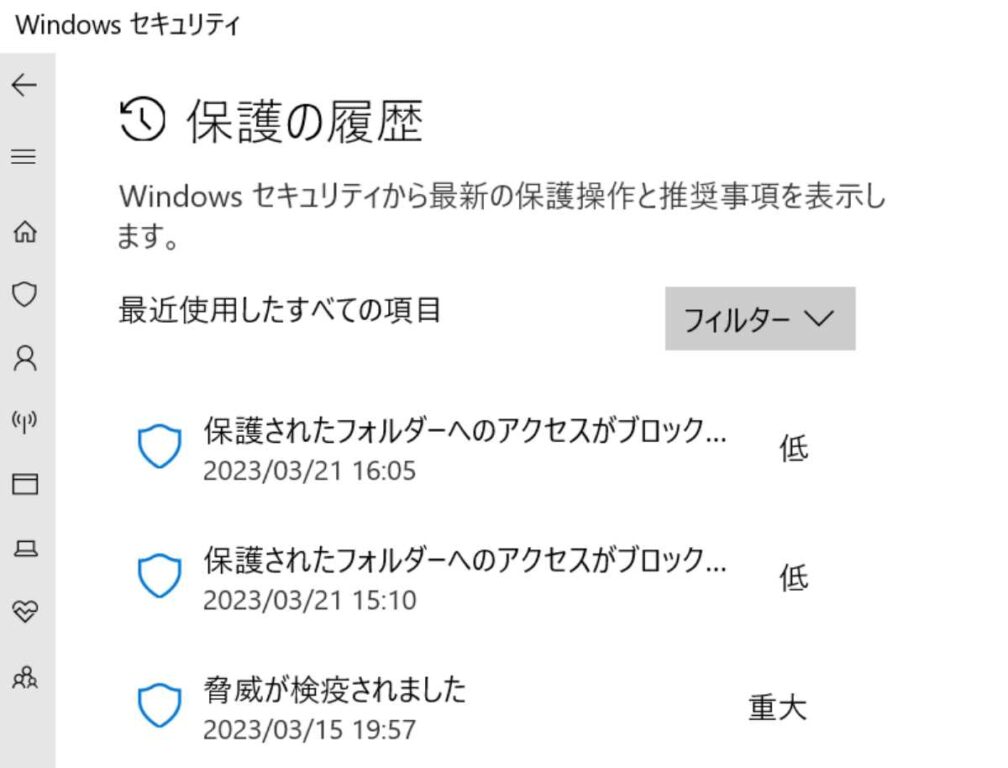The height and width of the screenshot is (768, 1008).
Task: Open the blocked access entry from 16:05
Action: [x=464, y=449]
